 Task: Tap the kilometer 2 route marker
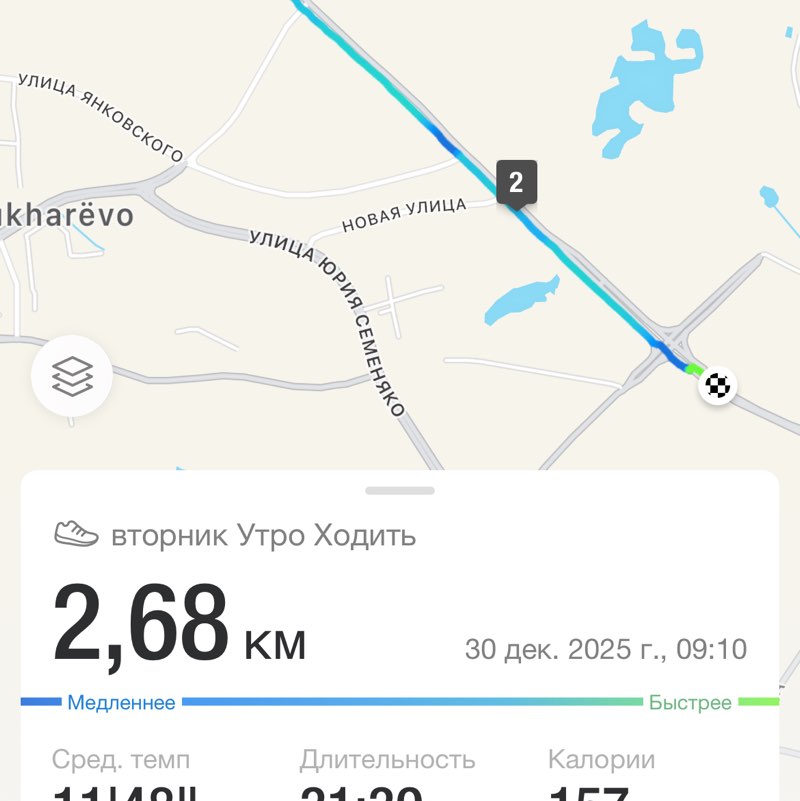click(x=516, y=182)
